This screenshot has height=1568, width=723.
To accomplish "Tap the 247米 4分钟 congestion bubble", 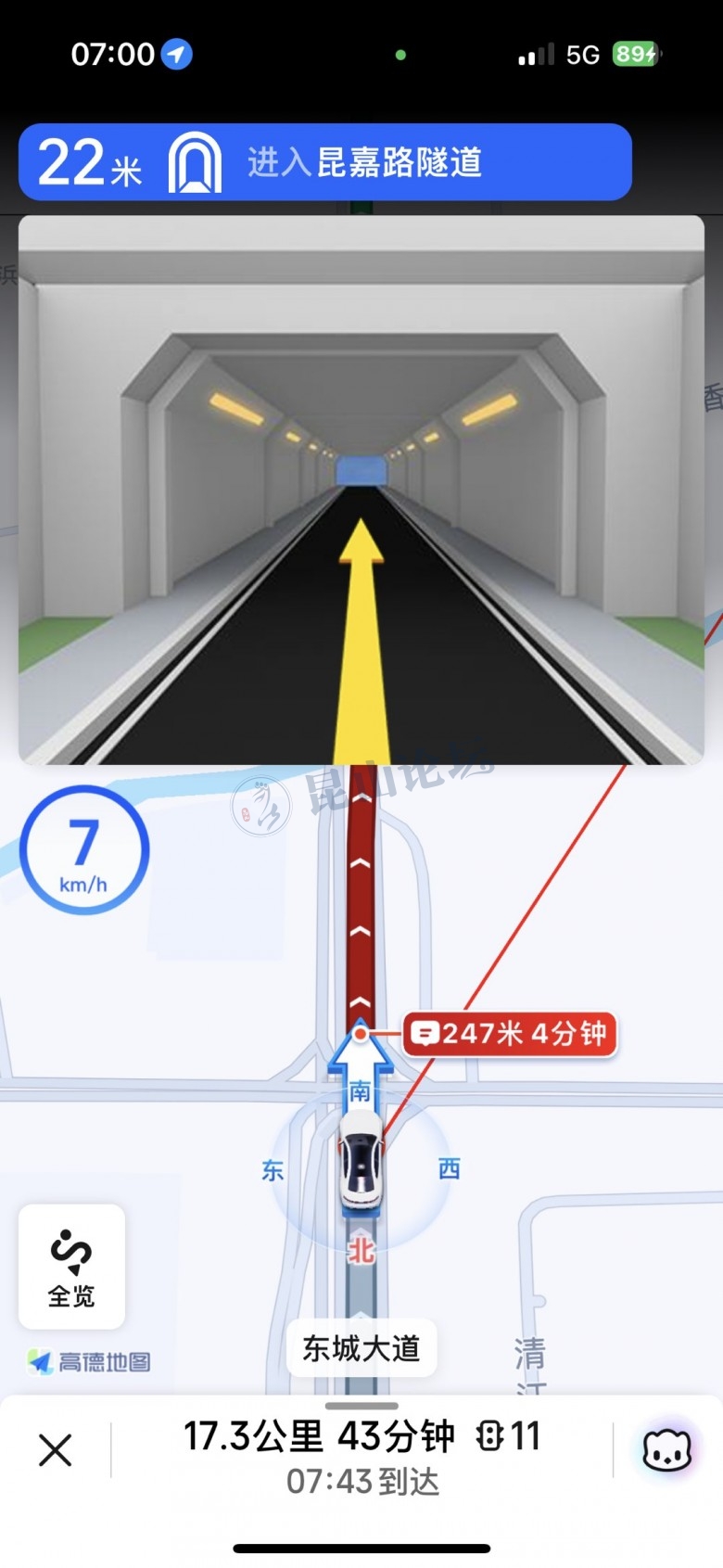I will pyautogui.click(x=511, y=1033).
